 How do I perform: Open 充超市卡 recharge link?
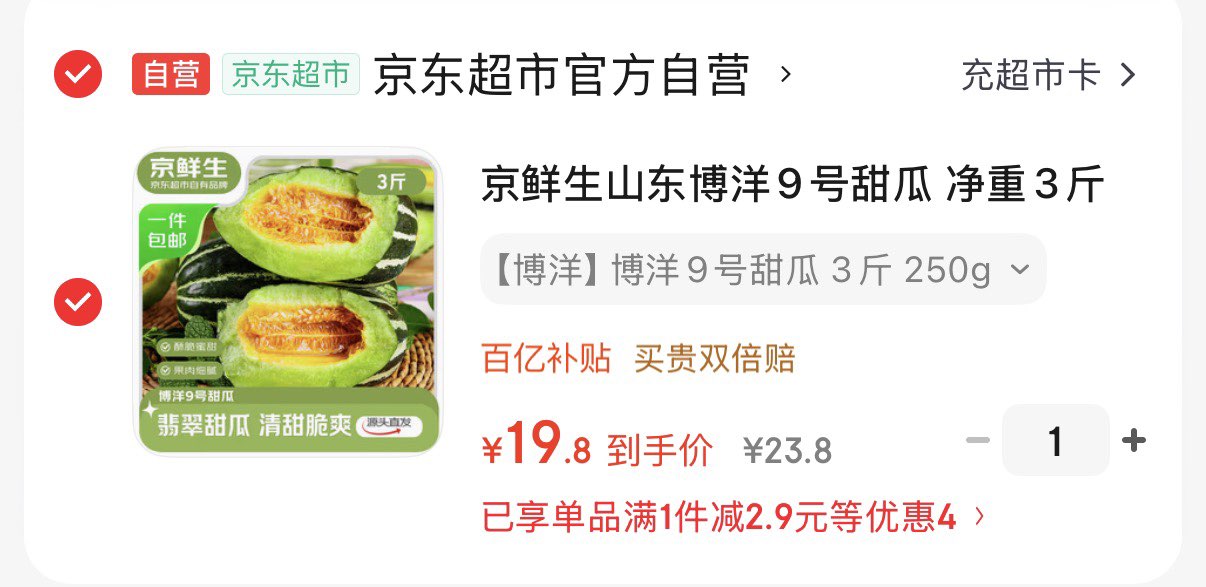tap(1048, 75)
